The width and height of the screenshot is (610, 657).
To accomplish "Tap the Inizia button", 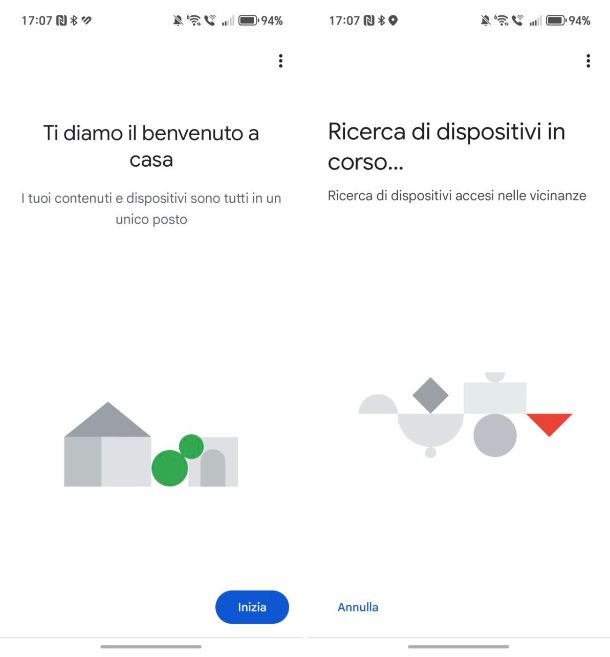I will tap(252, 607).
